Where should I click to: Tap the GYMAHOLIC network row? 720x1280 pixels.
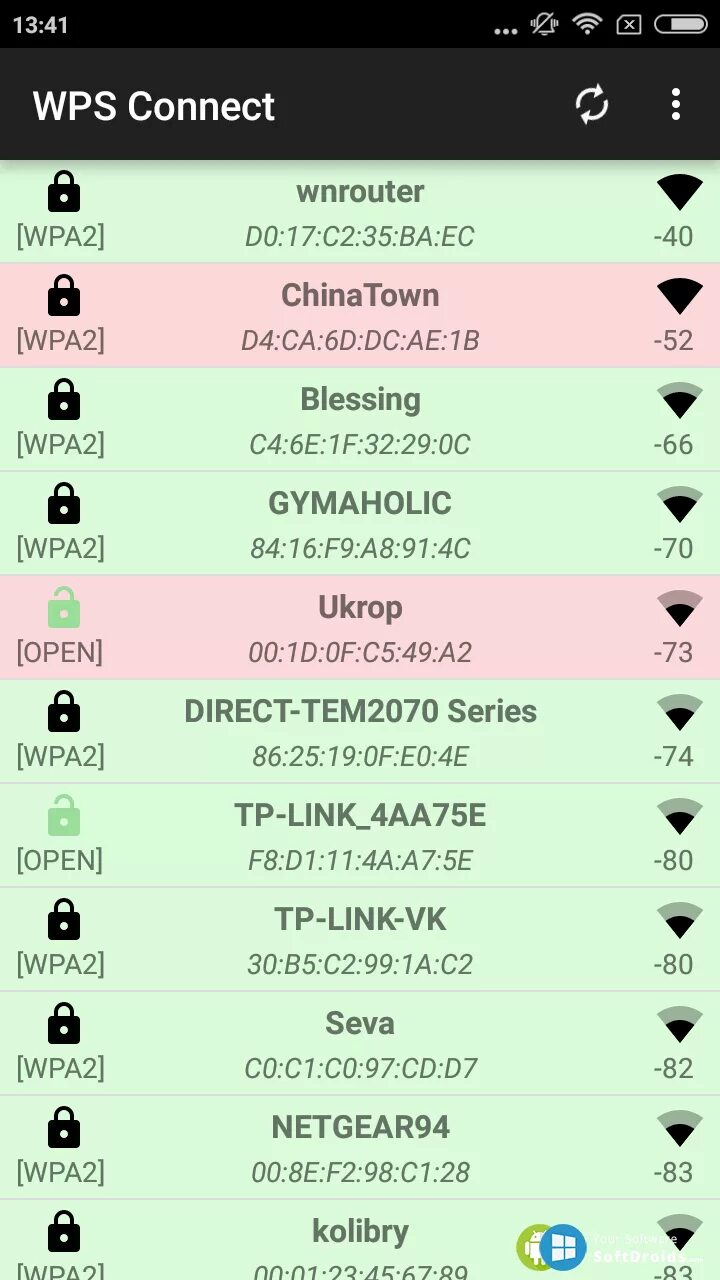[x=360, y=524]
